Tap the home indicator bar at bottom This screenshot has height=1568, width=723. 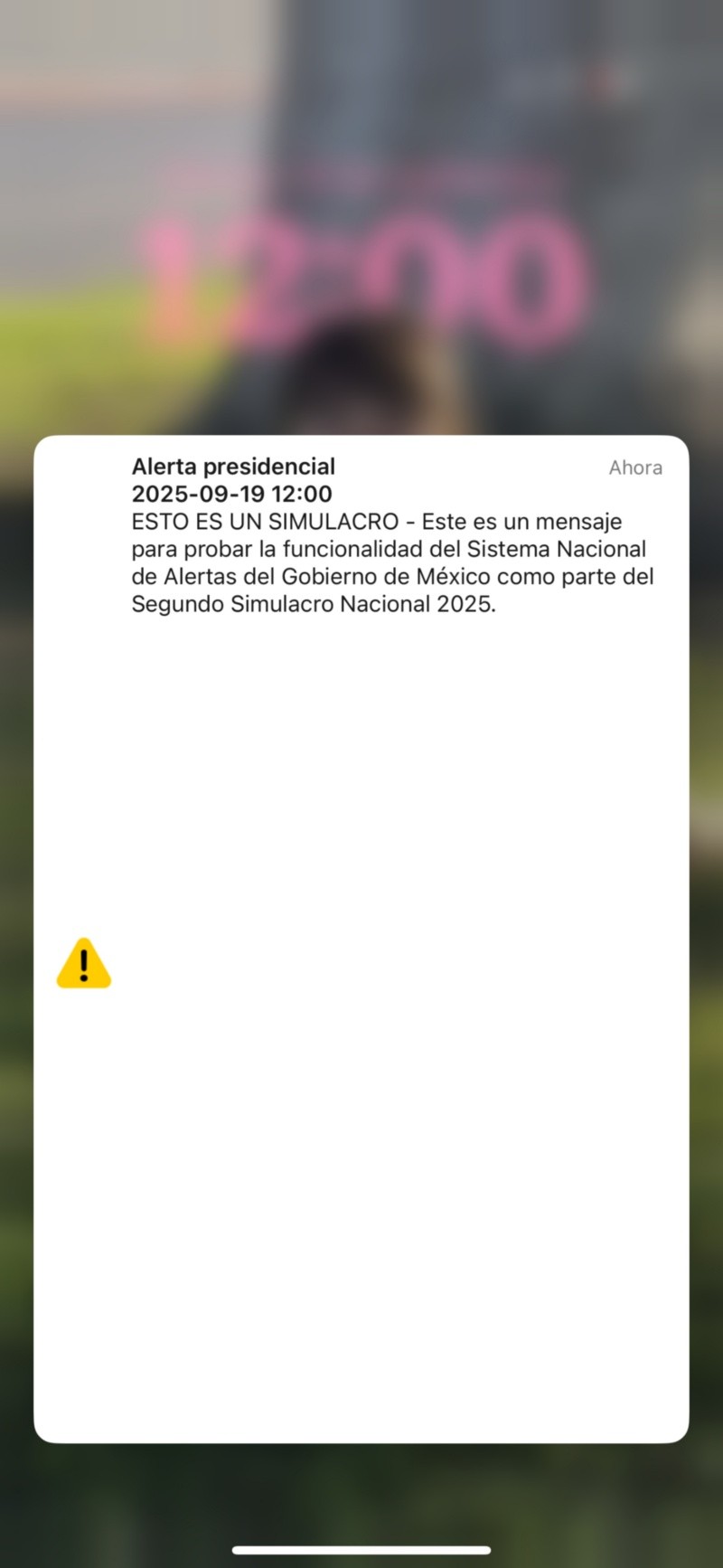361,1549
